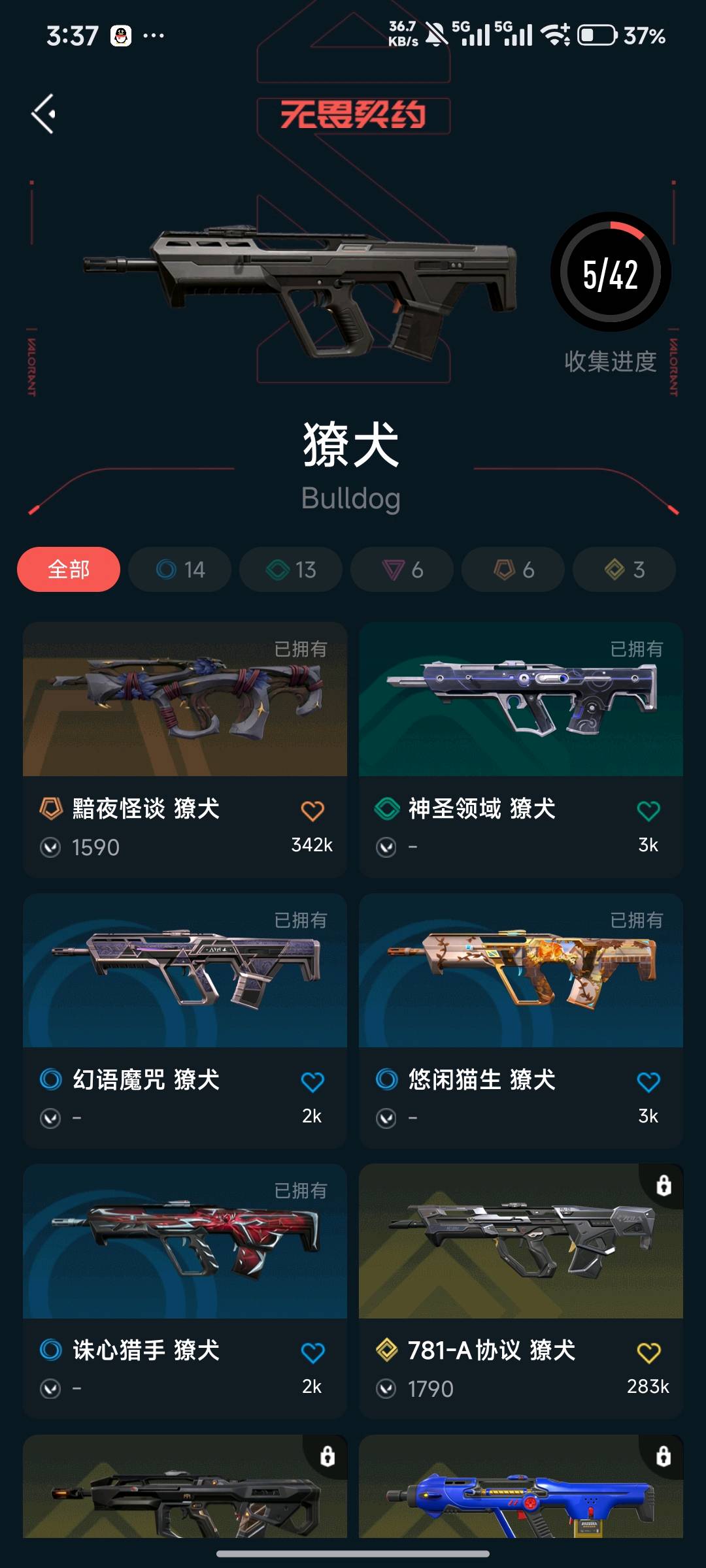Screen dimensions: 706x1568
Task: Open the collection progress ring showing 5/42
Action: click(x=611, y=272)
